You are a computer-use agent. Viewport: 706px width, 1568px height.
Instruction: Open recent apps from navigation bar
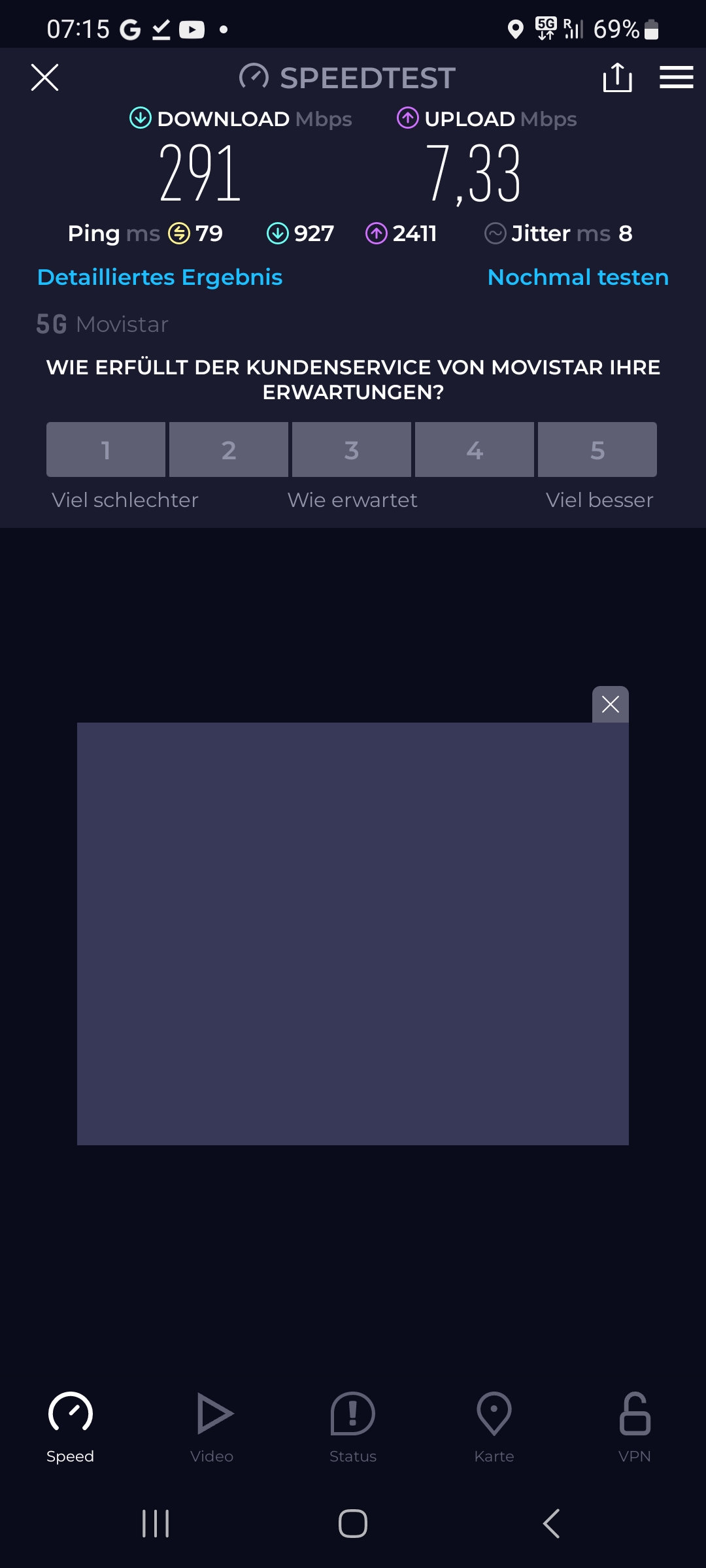click(156, 1524)
